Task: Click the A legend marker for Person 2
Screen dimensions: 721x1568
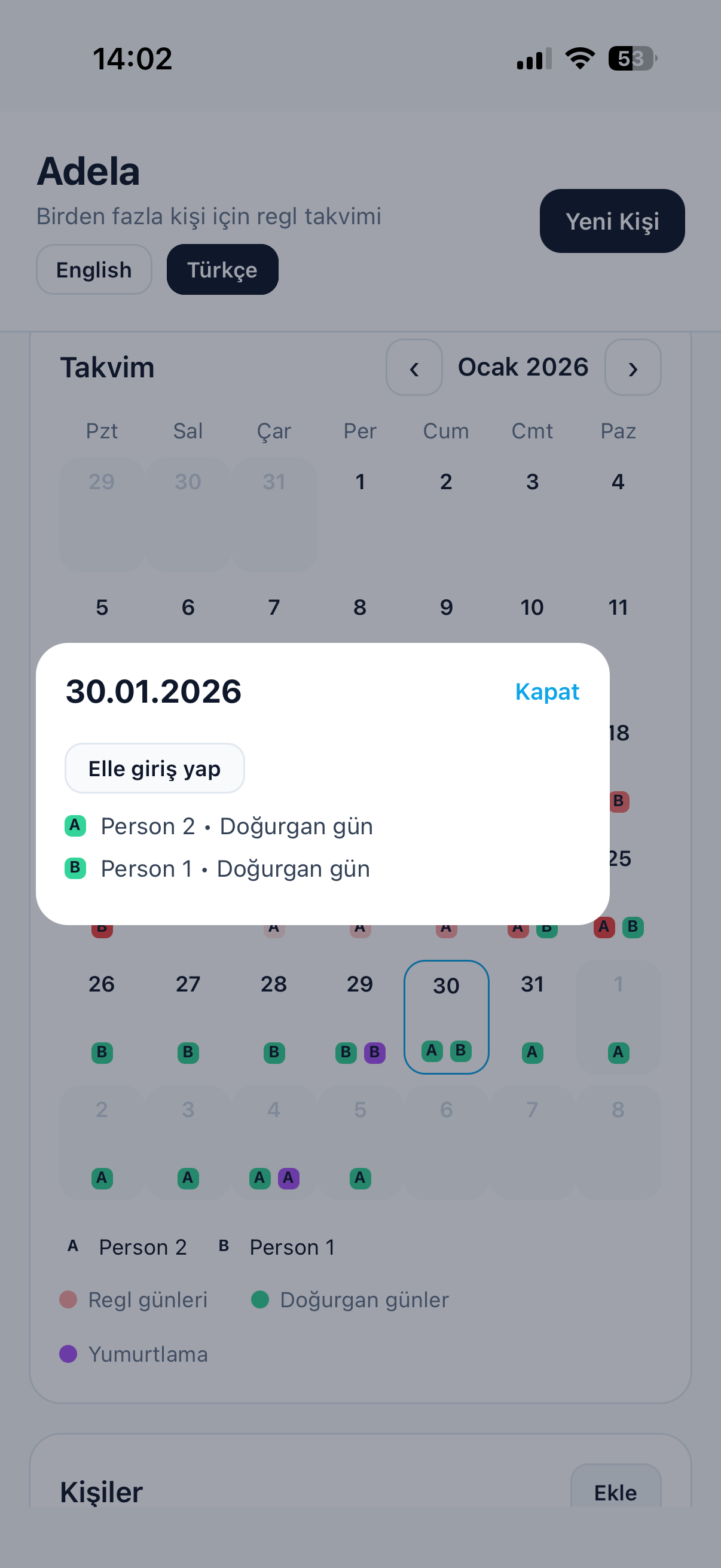Action: (74, 1246)
